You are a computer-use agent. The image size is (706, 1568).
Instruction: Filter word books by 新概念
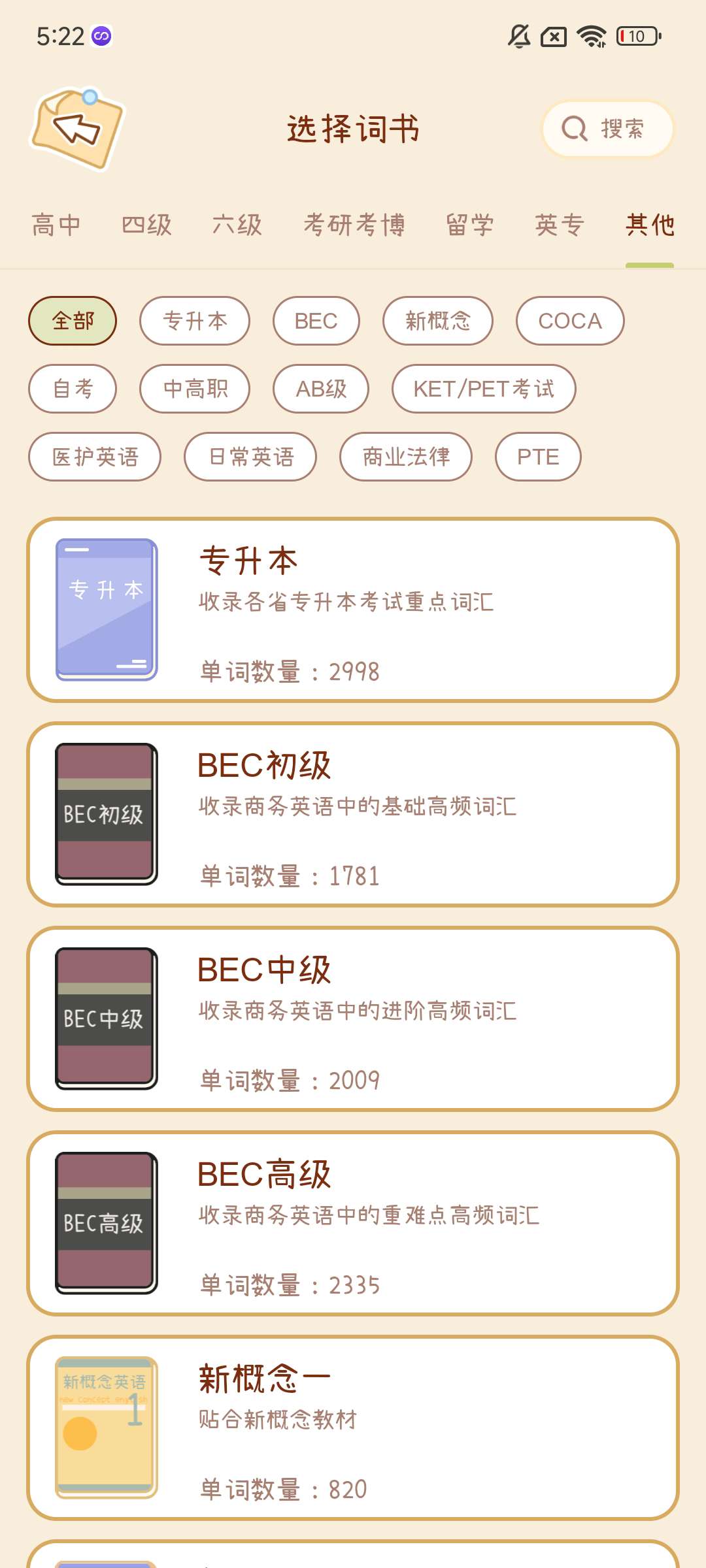pyautogui.click(x=437, y=321)
